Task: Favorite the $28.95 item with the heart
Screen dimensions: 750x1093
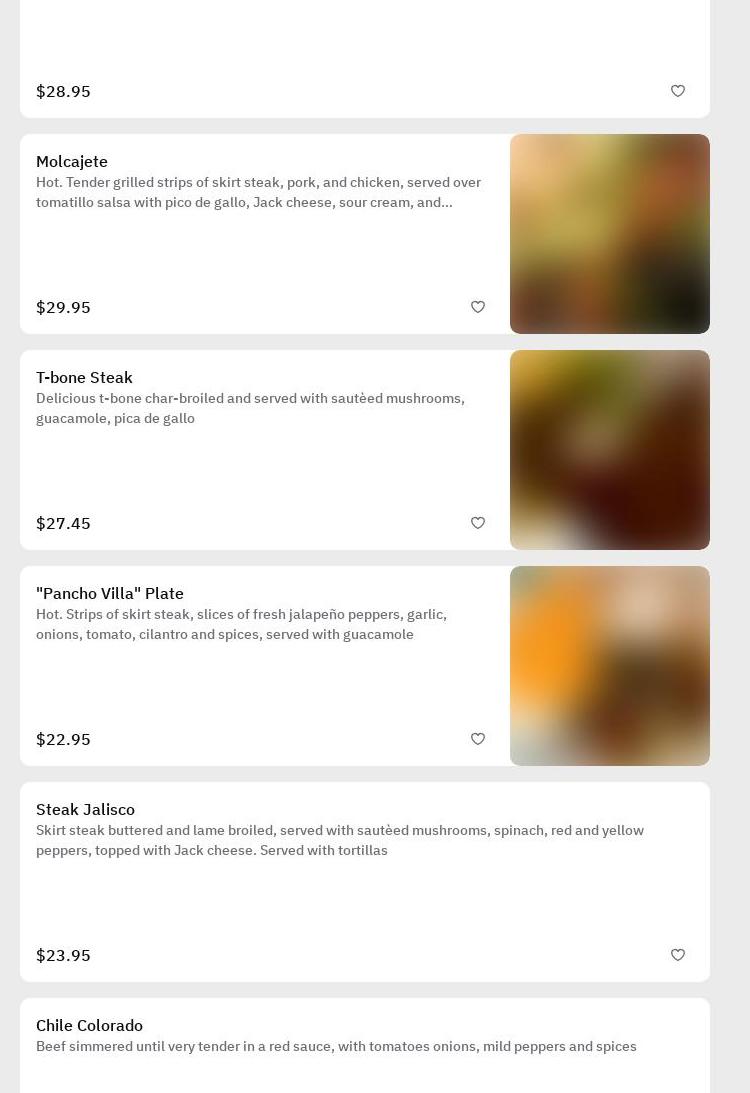Action: 678,91
